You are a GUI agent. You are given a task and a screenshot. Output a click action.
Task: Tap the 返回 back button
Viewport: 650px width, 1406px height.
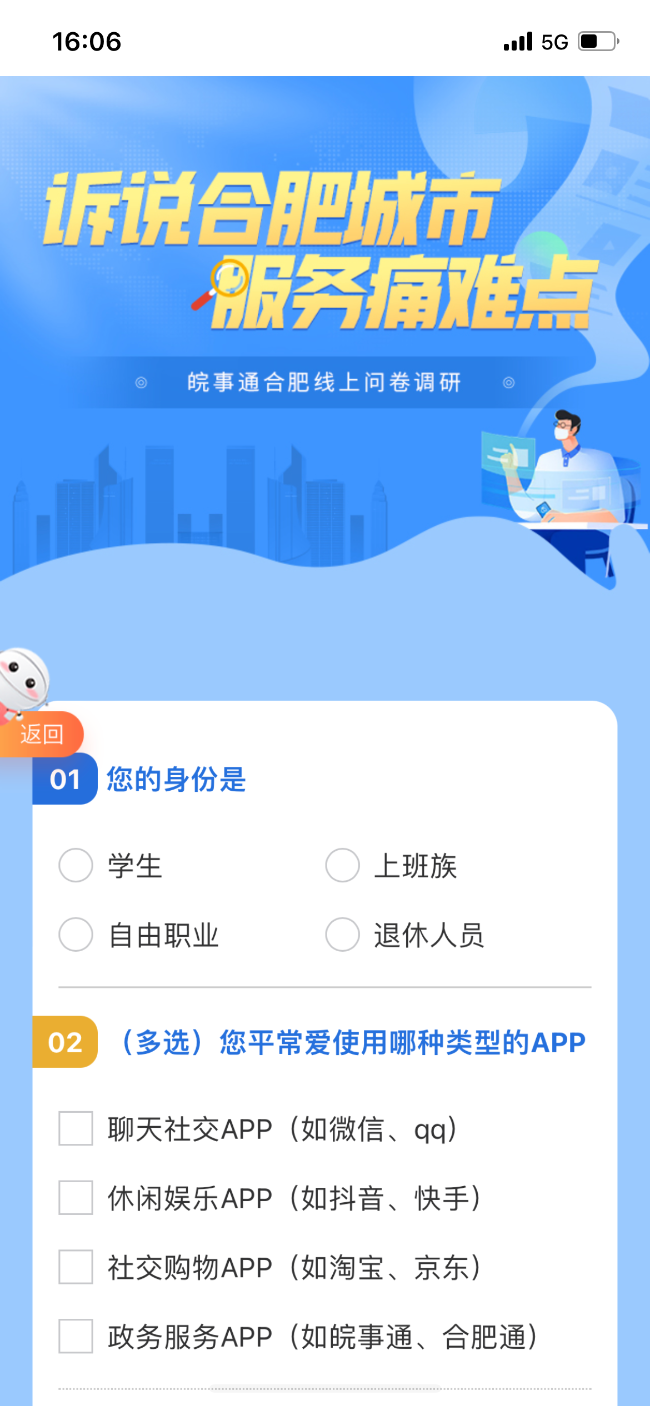pyautogui.click(x=42, y=735)
